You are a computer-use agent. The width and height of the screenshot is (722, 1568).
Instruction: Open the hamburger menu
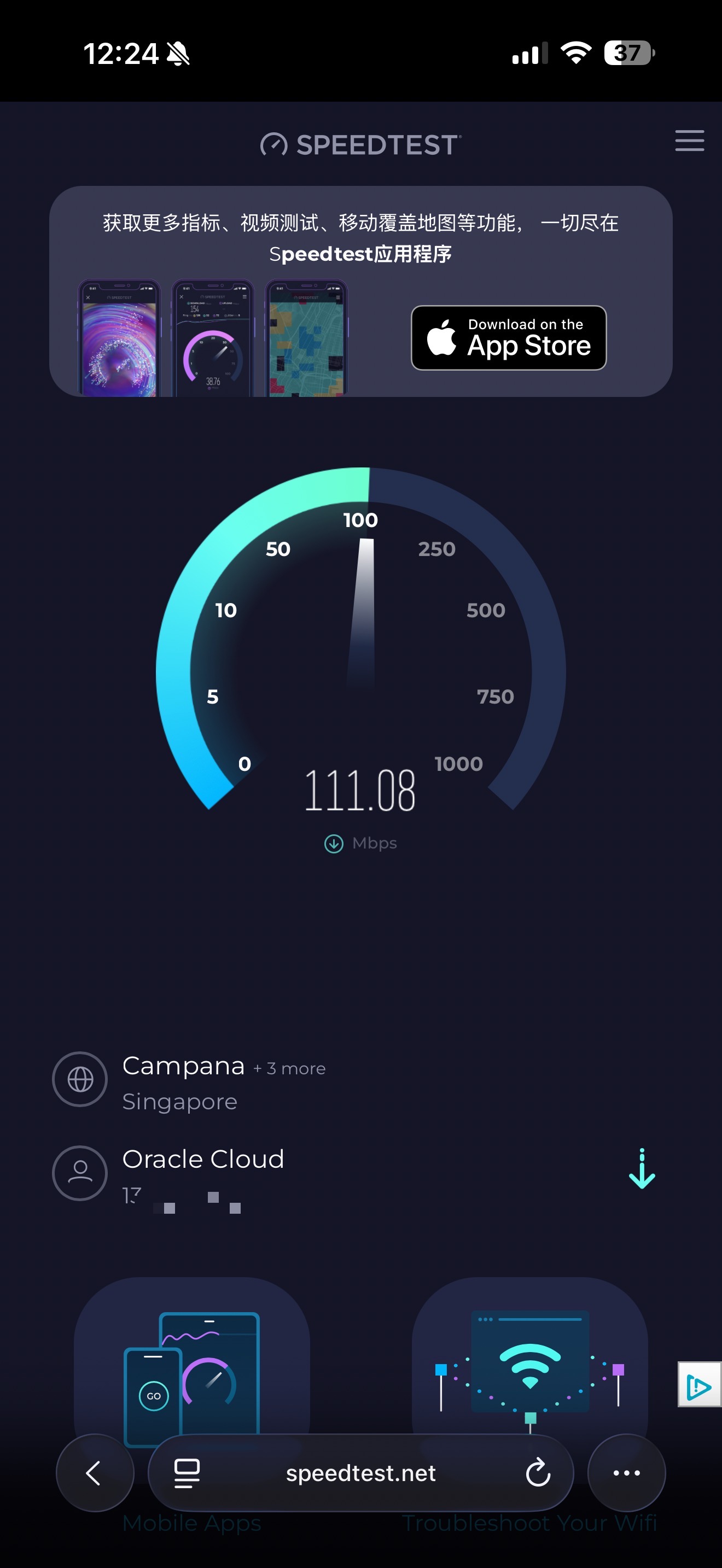point(689,141)
